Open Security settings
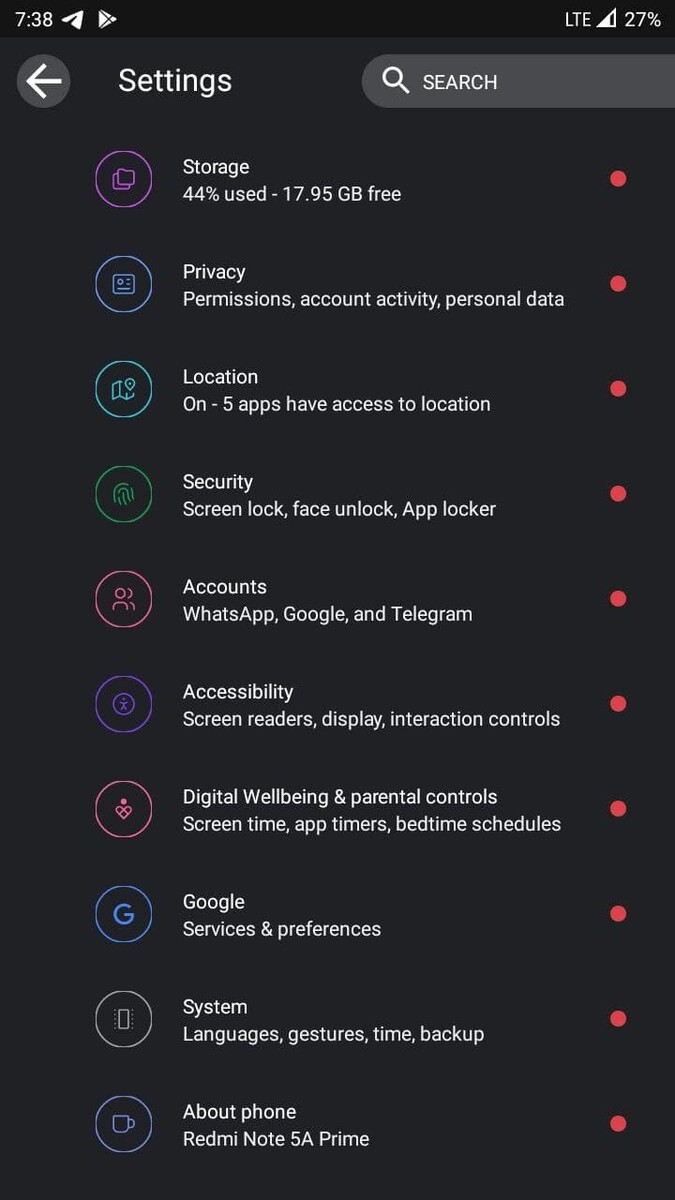The height and width of the screenshot is (1200, 675). [x=337, y=495]
